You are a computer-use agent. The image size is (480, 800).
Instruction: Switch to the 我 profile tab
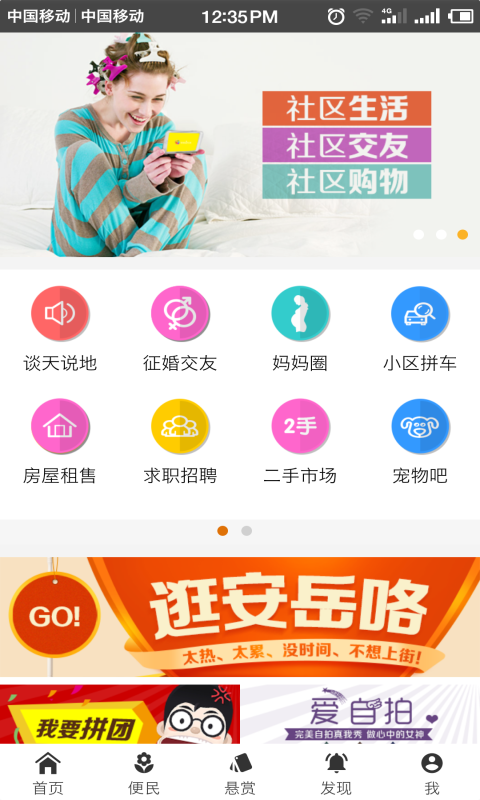click(432, 773)
